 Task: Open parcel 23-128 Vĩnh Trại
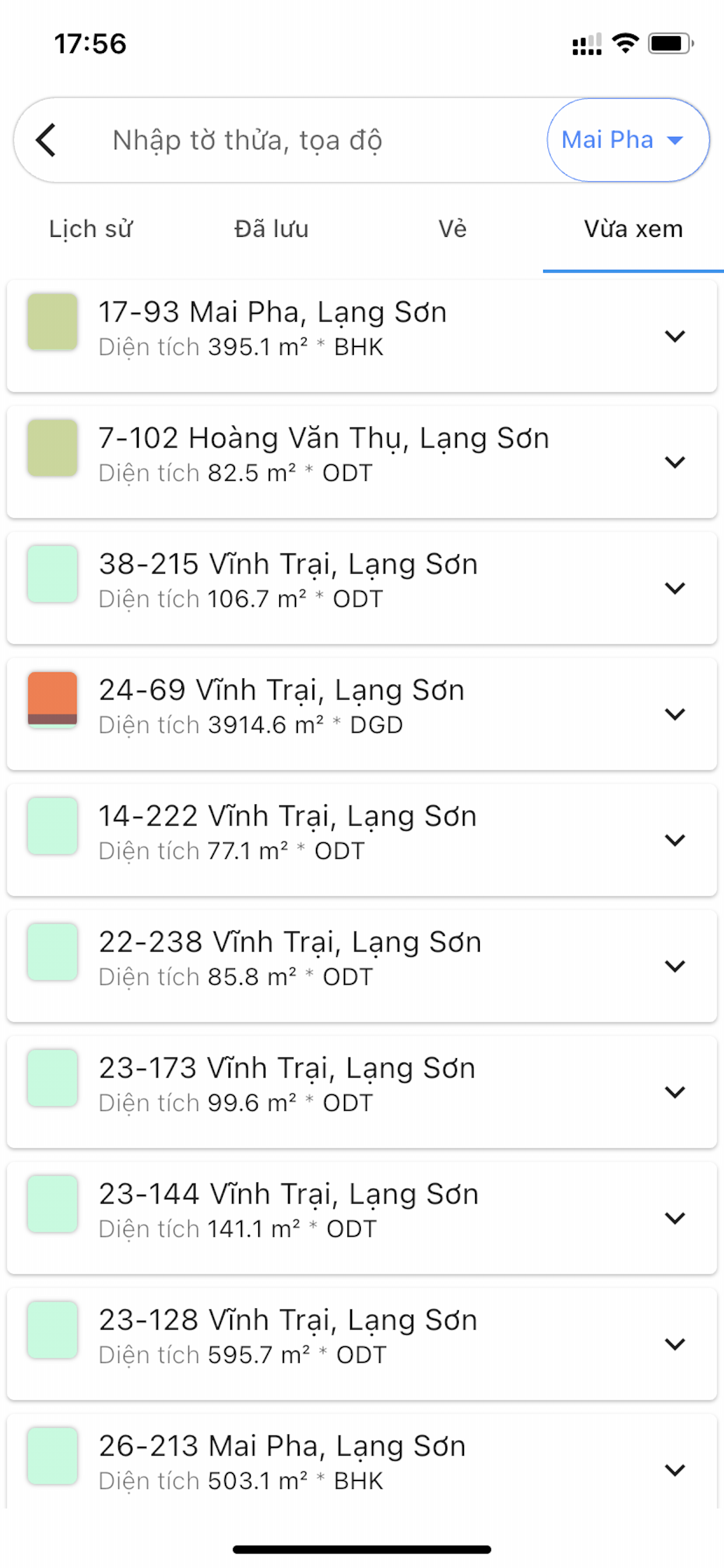coord(362,1344)
